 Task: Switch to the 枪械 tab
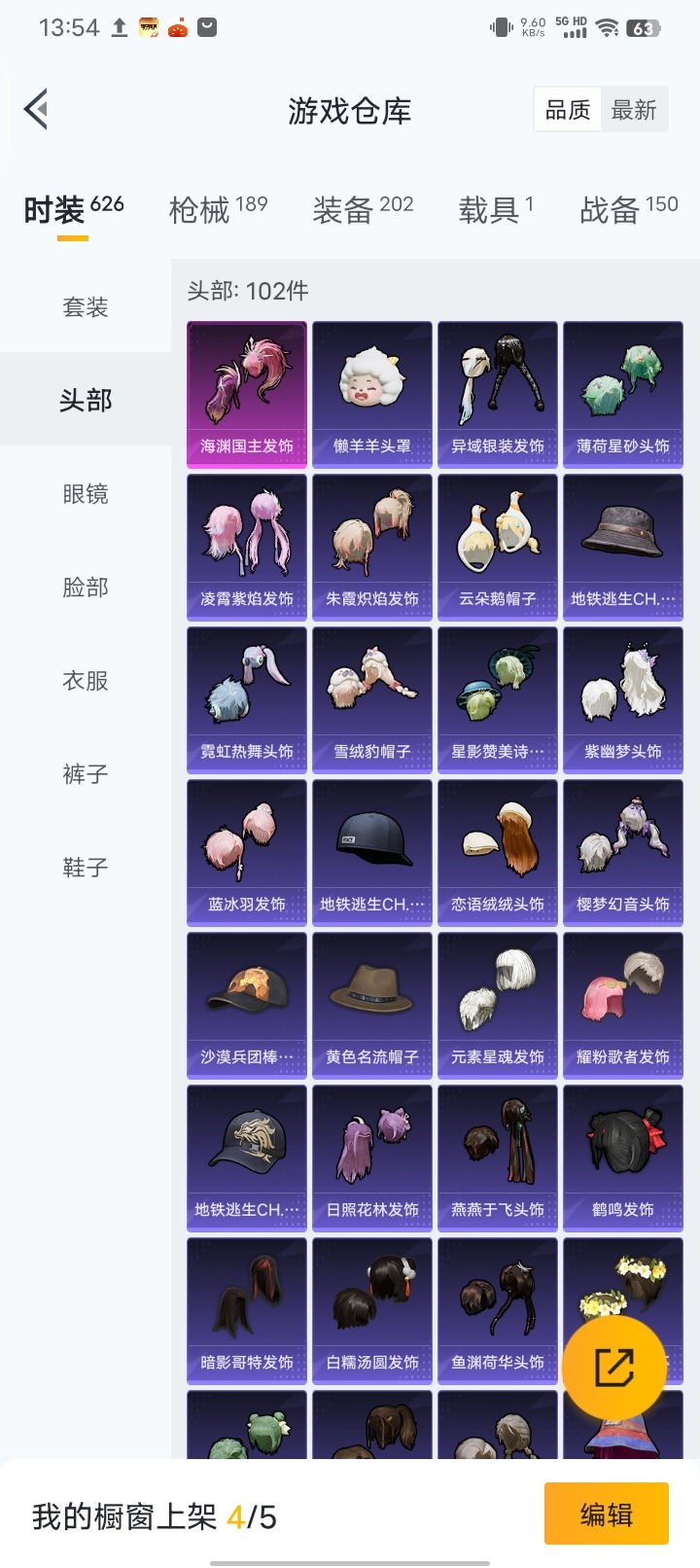217,208
